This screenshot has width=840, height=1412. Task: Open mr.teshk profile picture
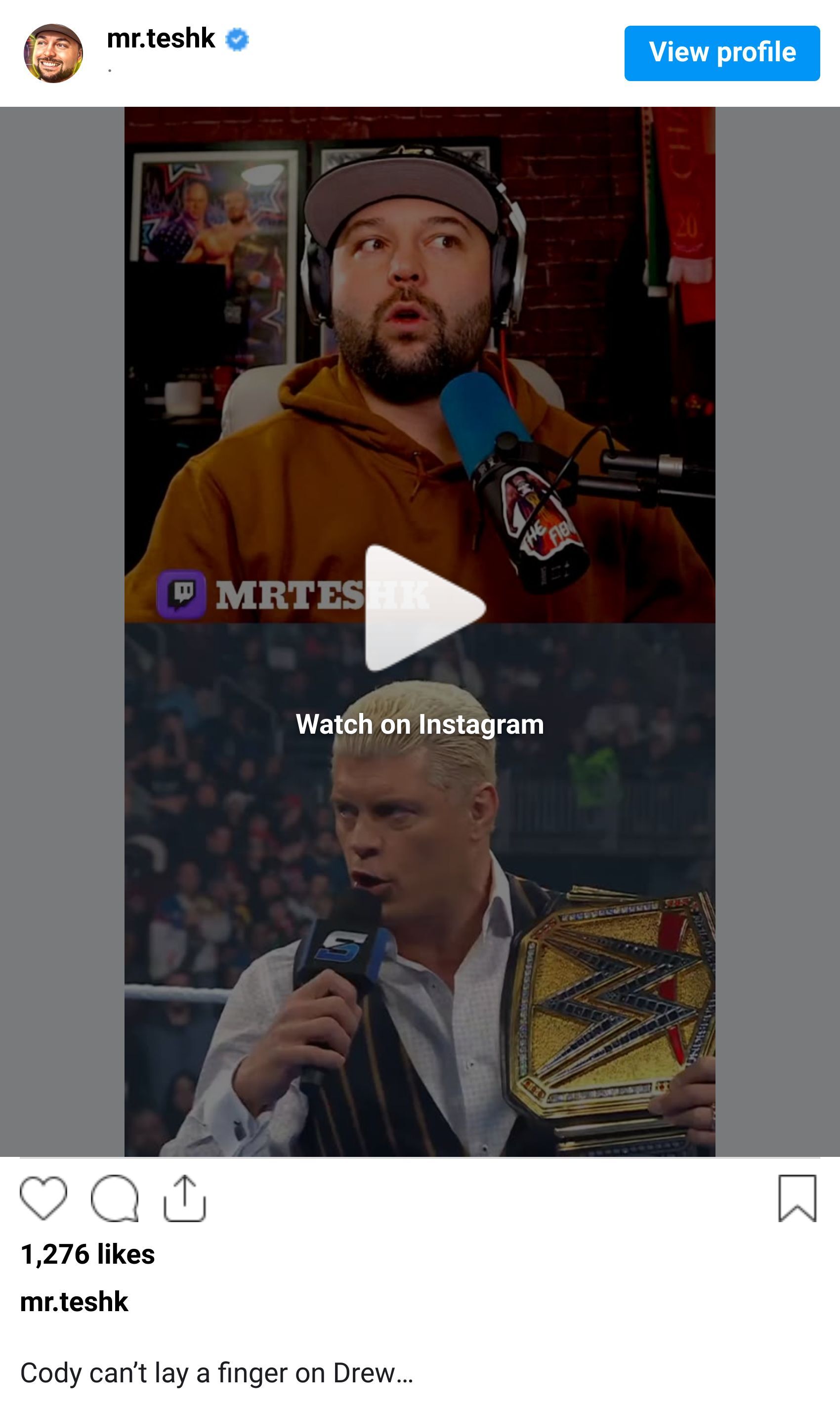(53, 53)
